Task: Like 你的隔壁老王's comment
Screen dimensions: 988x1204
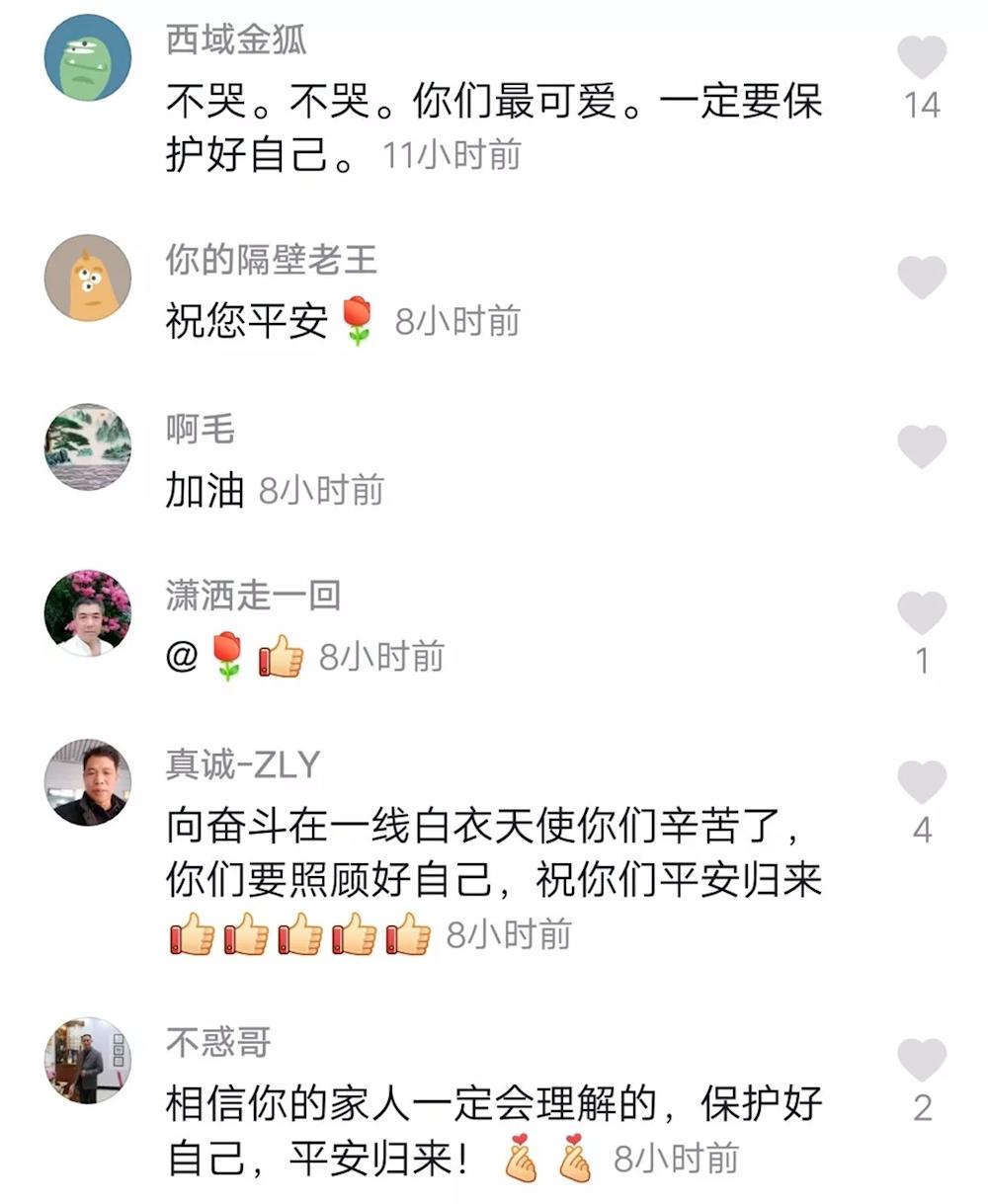Action: coord(921,278)
